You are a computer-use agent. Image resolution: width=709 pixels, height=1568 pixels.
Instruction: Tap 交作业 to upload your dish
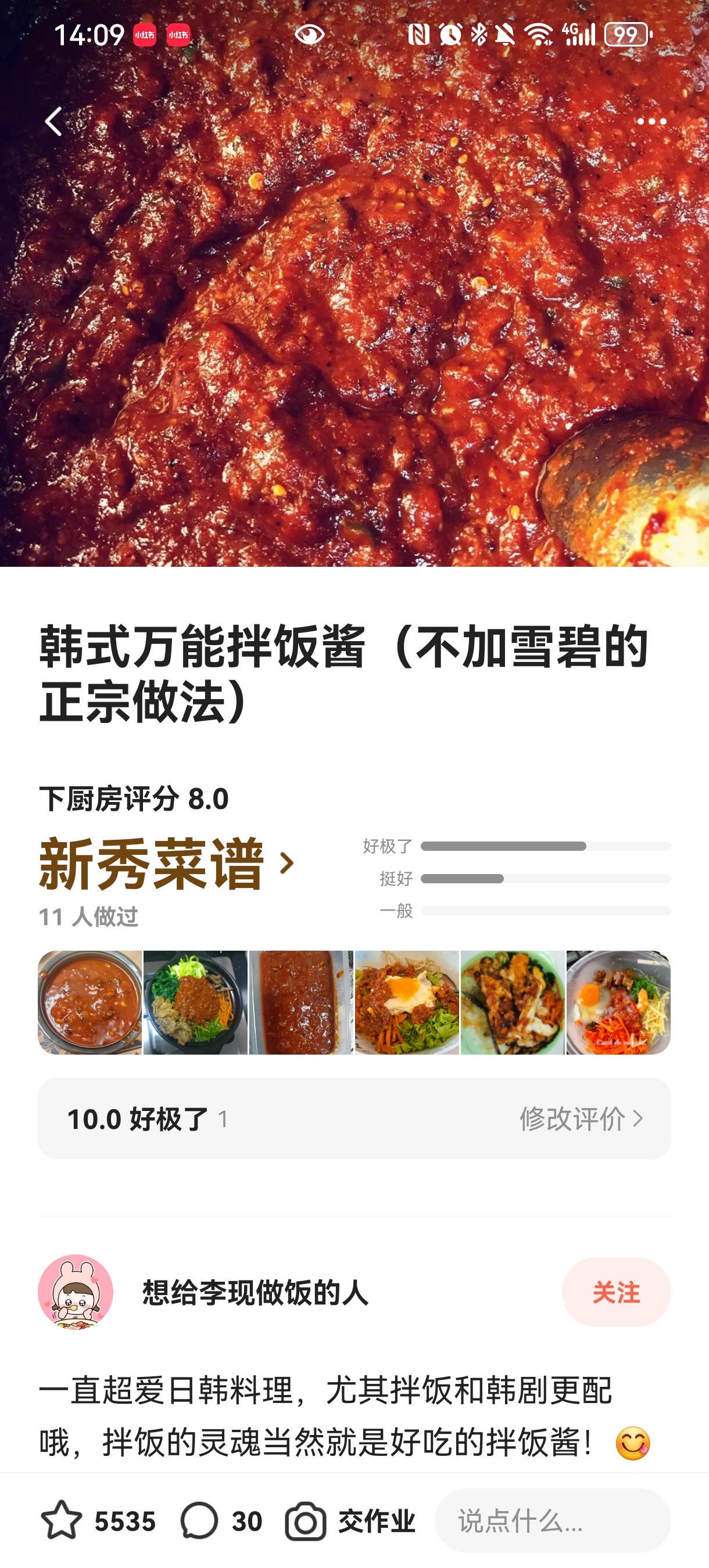[351, 1520]
